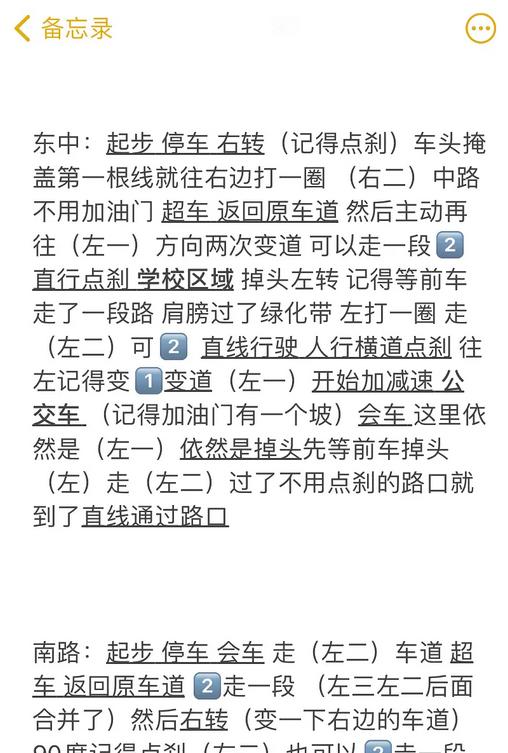Open the more options menu
Viewport: 508px width, 753px height.
(x=480, y=28)
